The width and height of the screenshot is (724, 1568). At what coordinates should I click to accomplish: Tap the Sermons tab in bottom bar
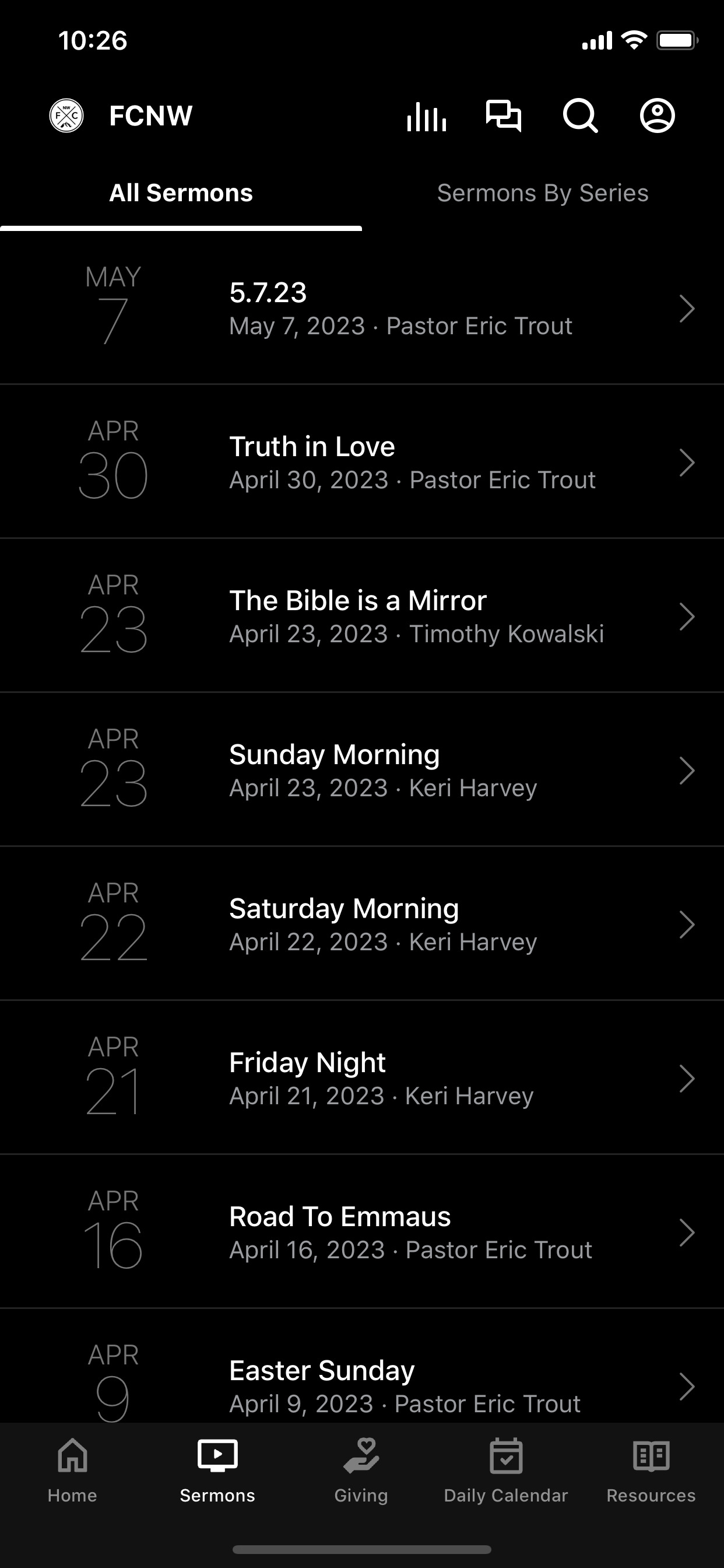[x=217, y=1470]
